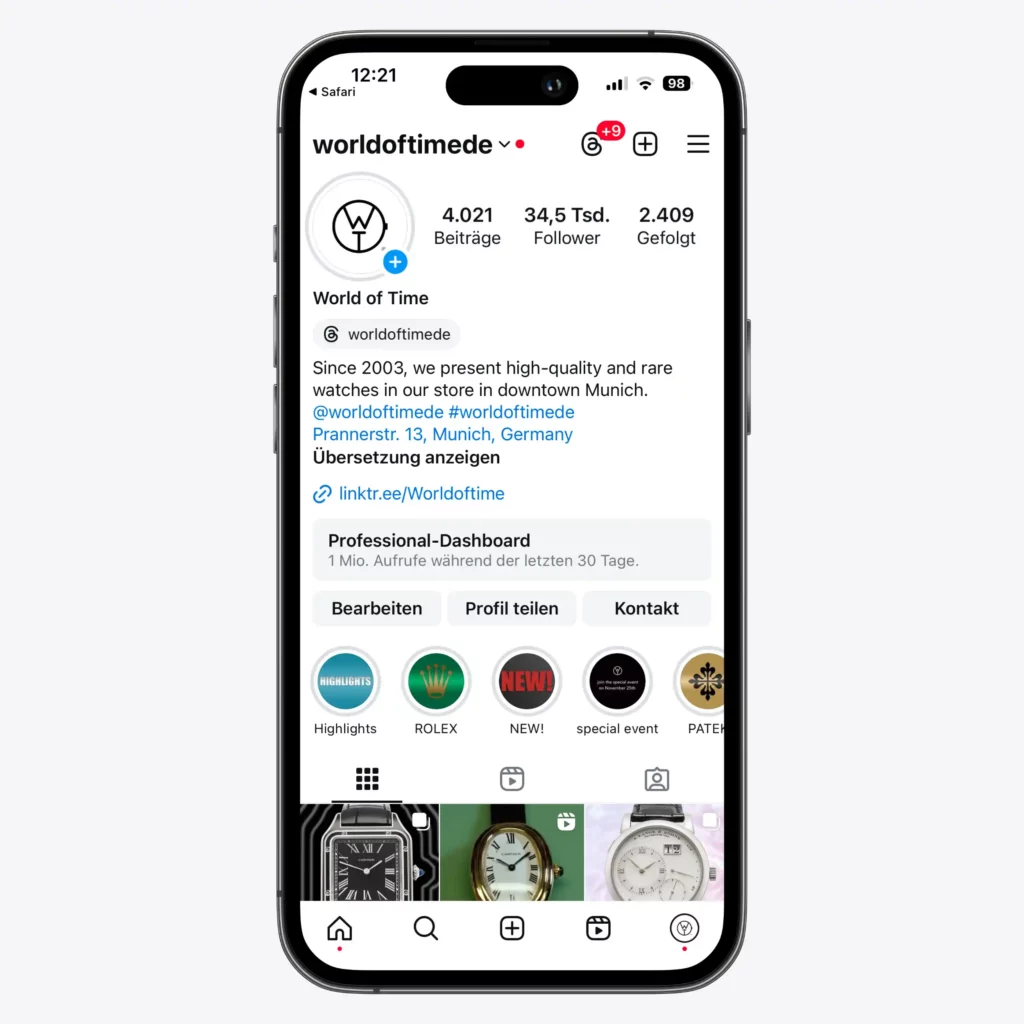View the 34,5 Tsd. Follower list
1024x1024 pixels.
point(566,225)
